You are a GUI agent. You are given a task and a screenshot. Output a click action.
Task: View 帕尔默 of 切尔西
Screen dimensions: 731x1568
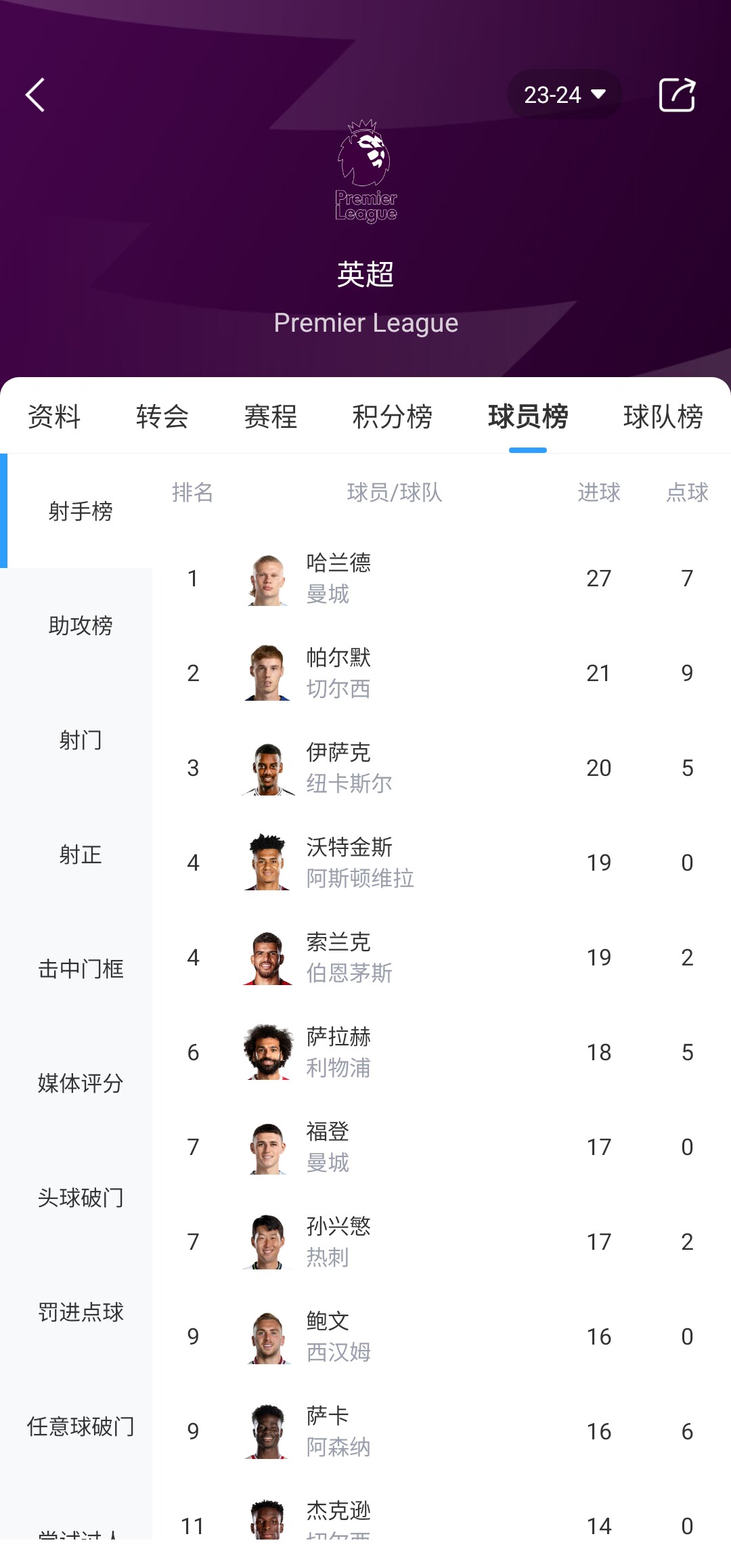[338, 673]
